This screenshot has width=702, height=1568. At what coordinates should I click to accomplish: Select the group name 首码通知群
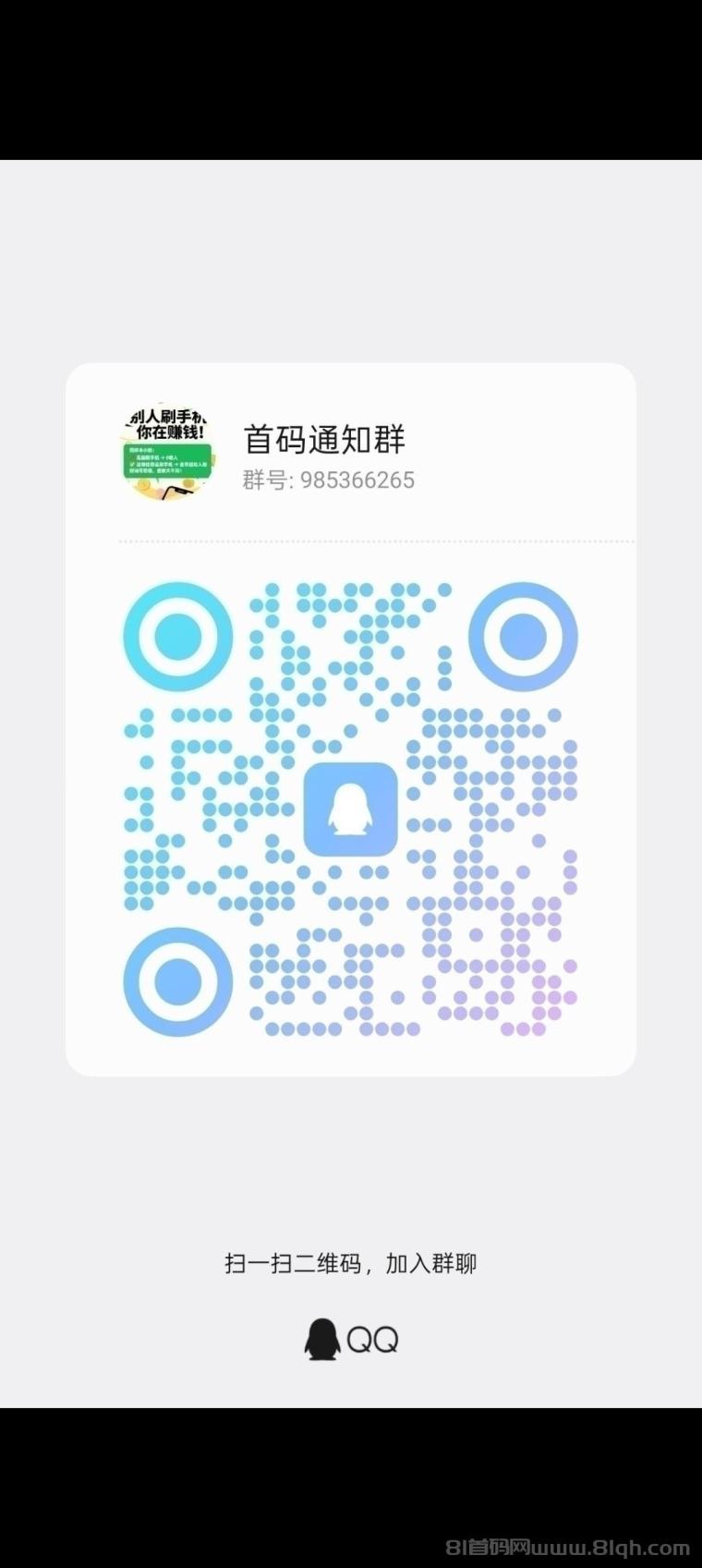pos(324,441)
